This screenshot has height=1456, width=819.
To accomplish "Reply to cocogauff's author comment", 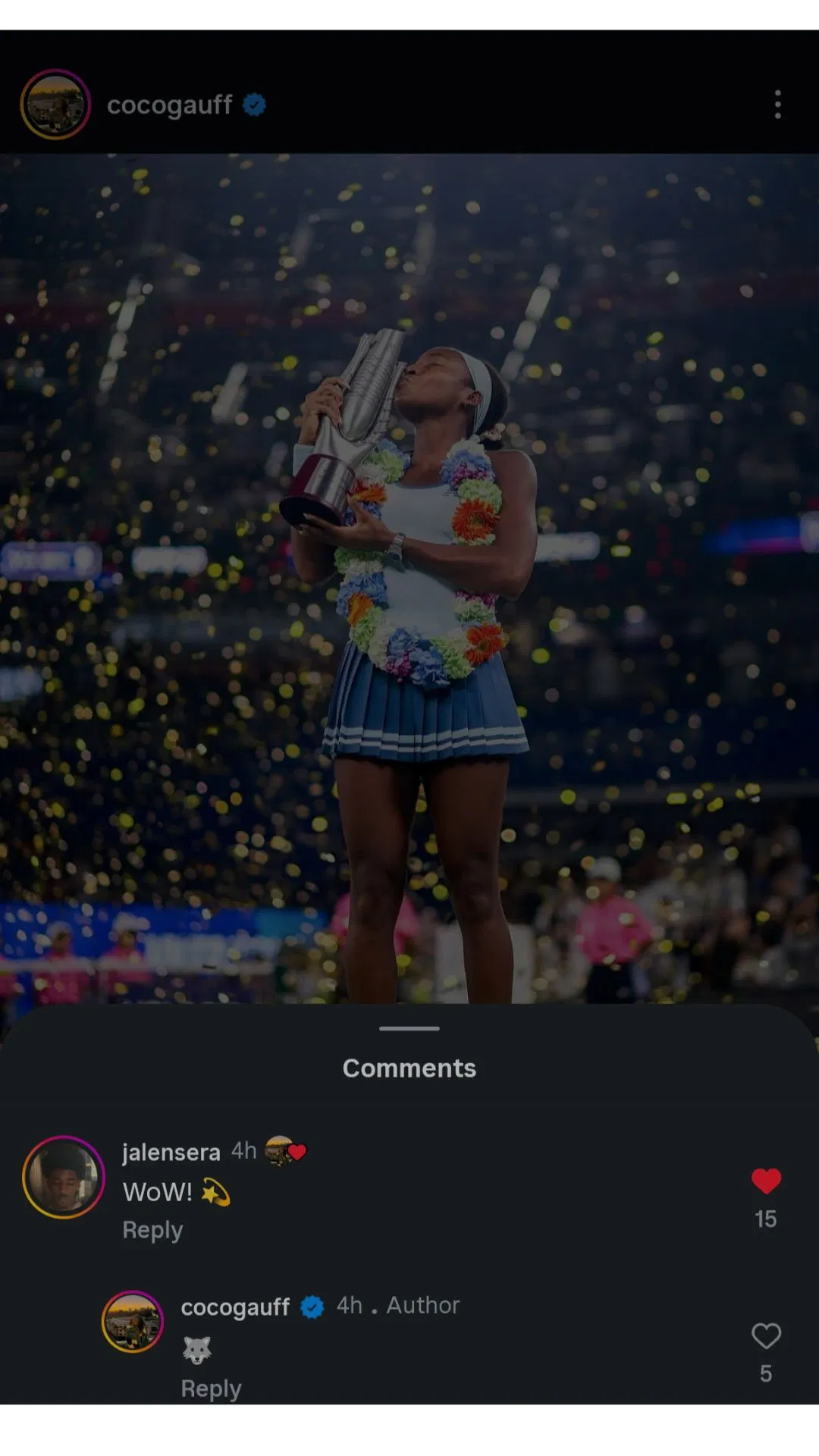I will 211,1389.
